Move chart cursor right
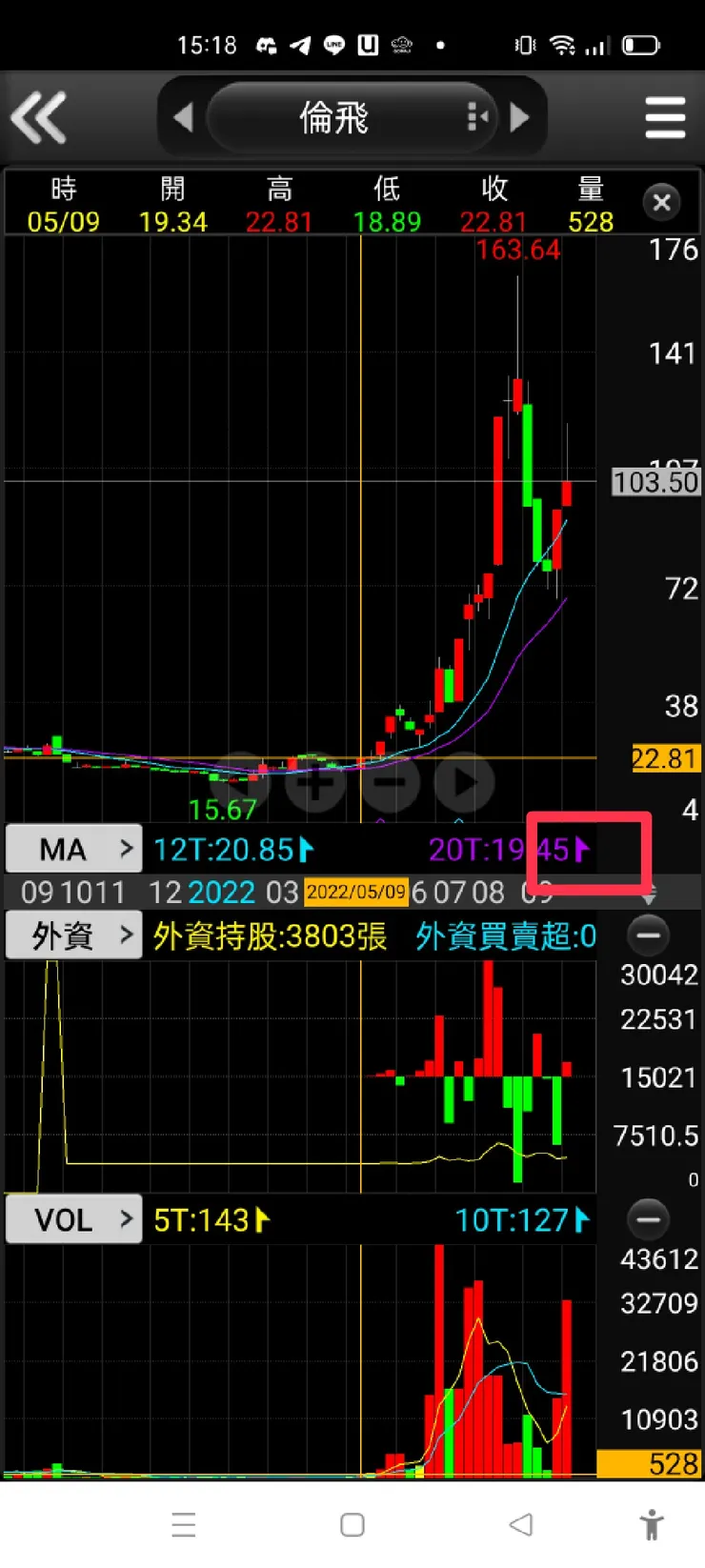This screenshot has height=1568, width=705. (464, 782)
